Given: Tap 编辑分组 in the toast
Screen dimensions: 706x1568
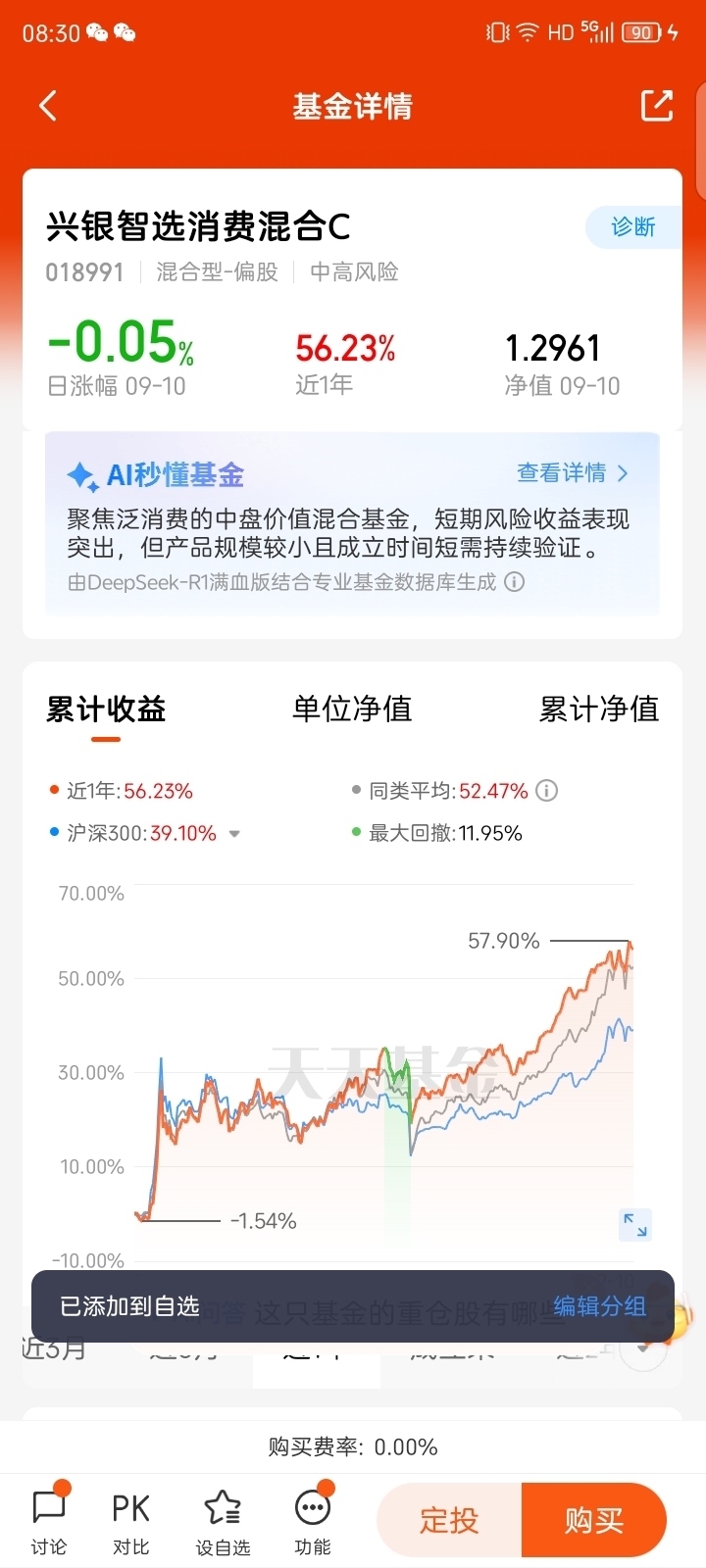Looking at the screenshot, I should coord(600,1306).
